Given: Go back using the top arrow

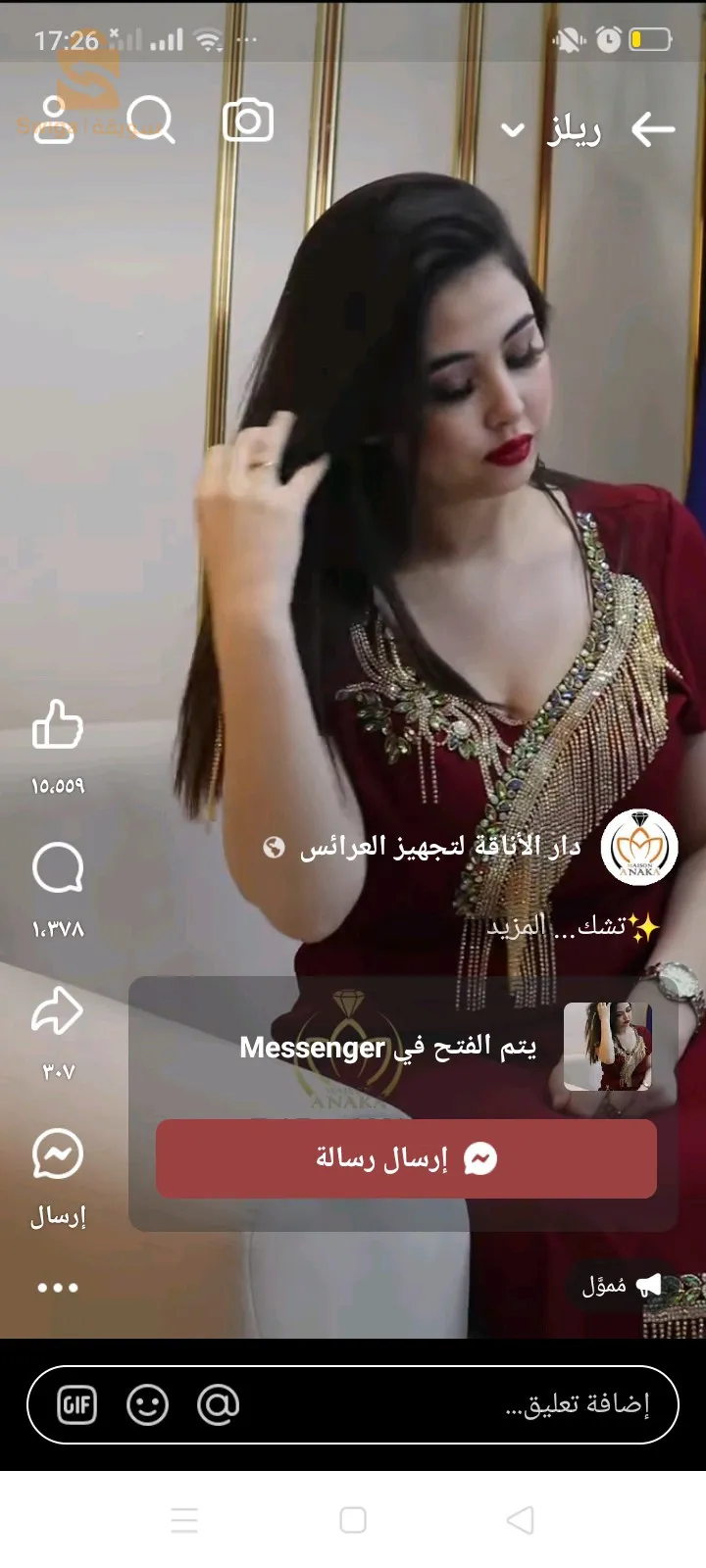Looking at the screenshot, I should pyautogui.click(x=653, y=128).
